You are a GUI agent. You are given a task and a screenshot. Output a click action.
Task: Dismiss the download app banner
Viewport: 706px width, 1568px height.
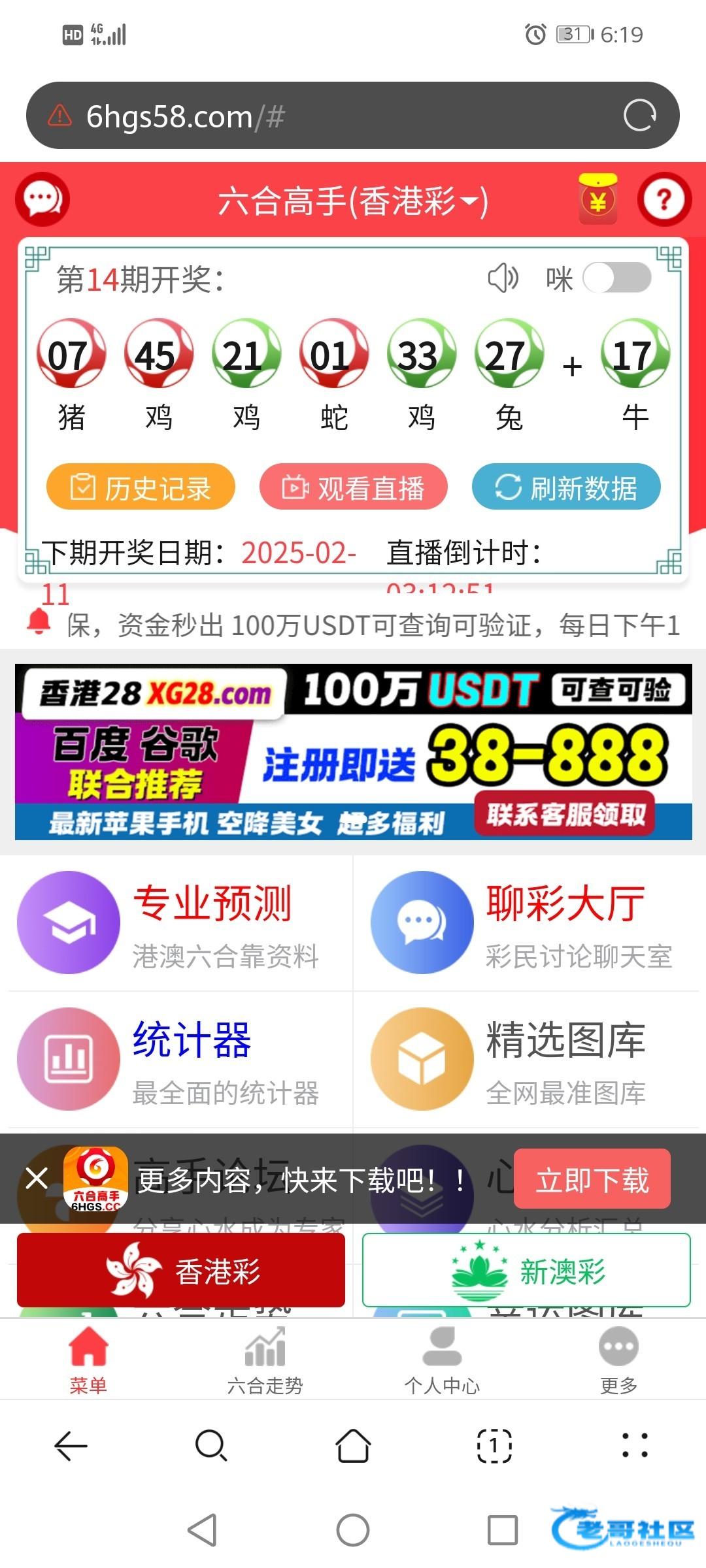[37, 1179]
